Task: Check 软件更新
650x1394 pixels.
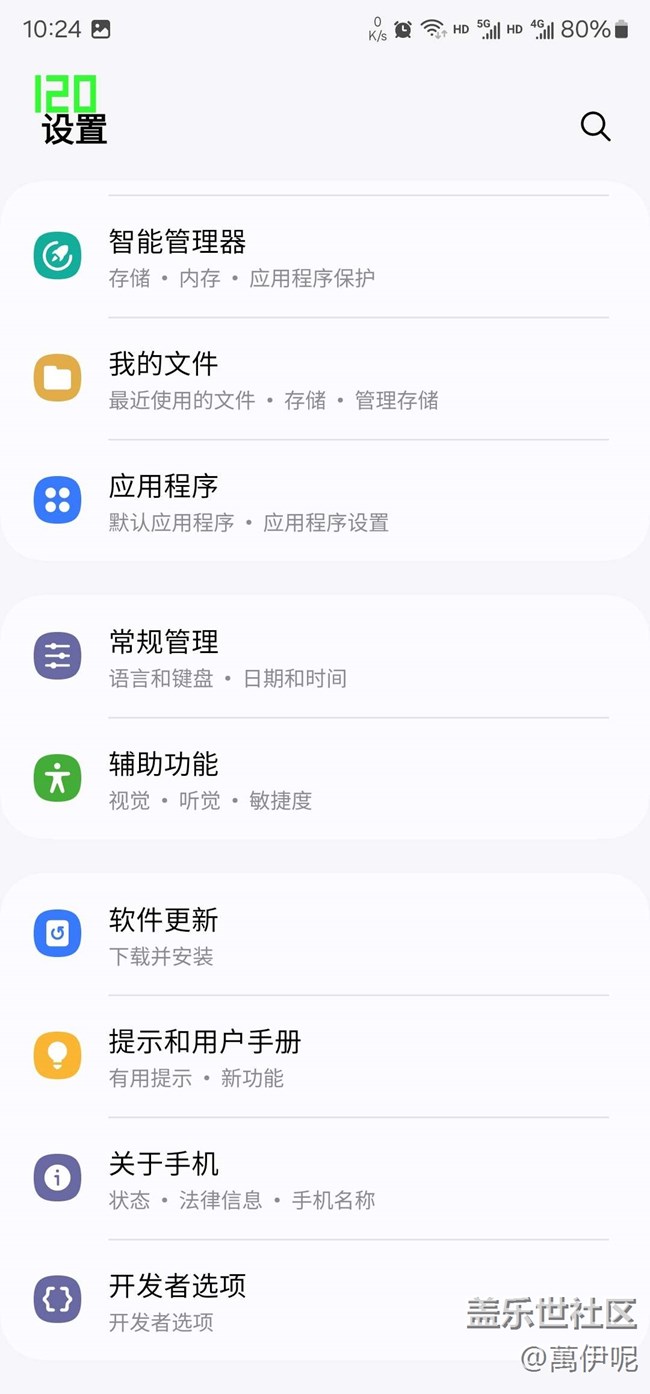Action: 324,935
